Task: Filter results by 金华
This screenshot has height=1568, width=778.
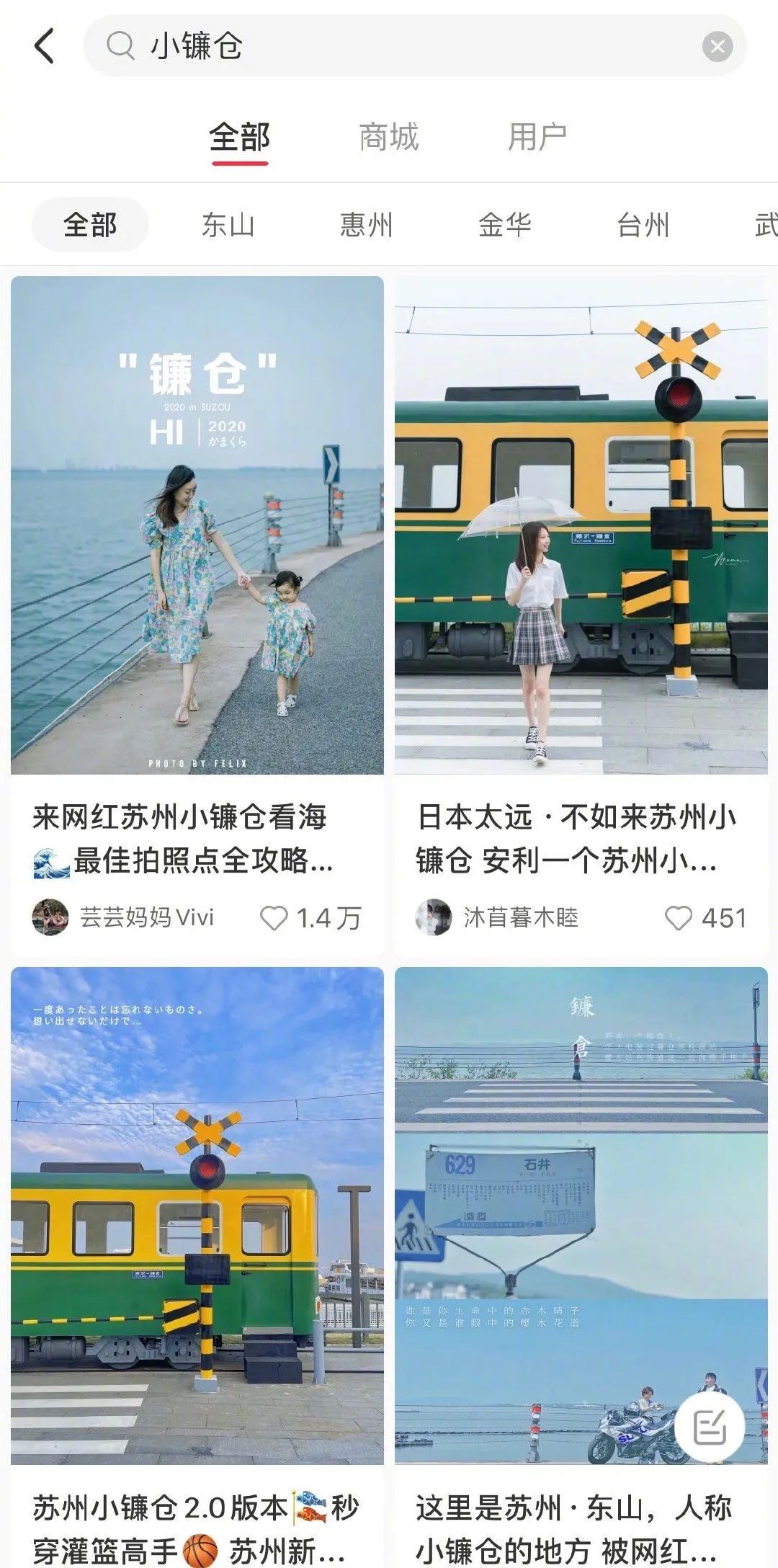Action: click(x=505, y=225)
